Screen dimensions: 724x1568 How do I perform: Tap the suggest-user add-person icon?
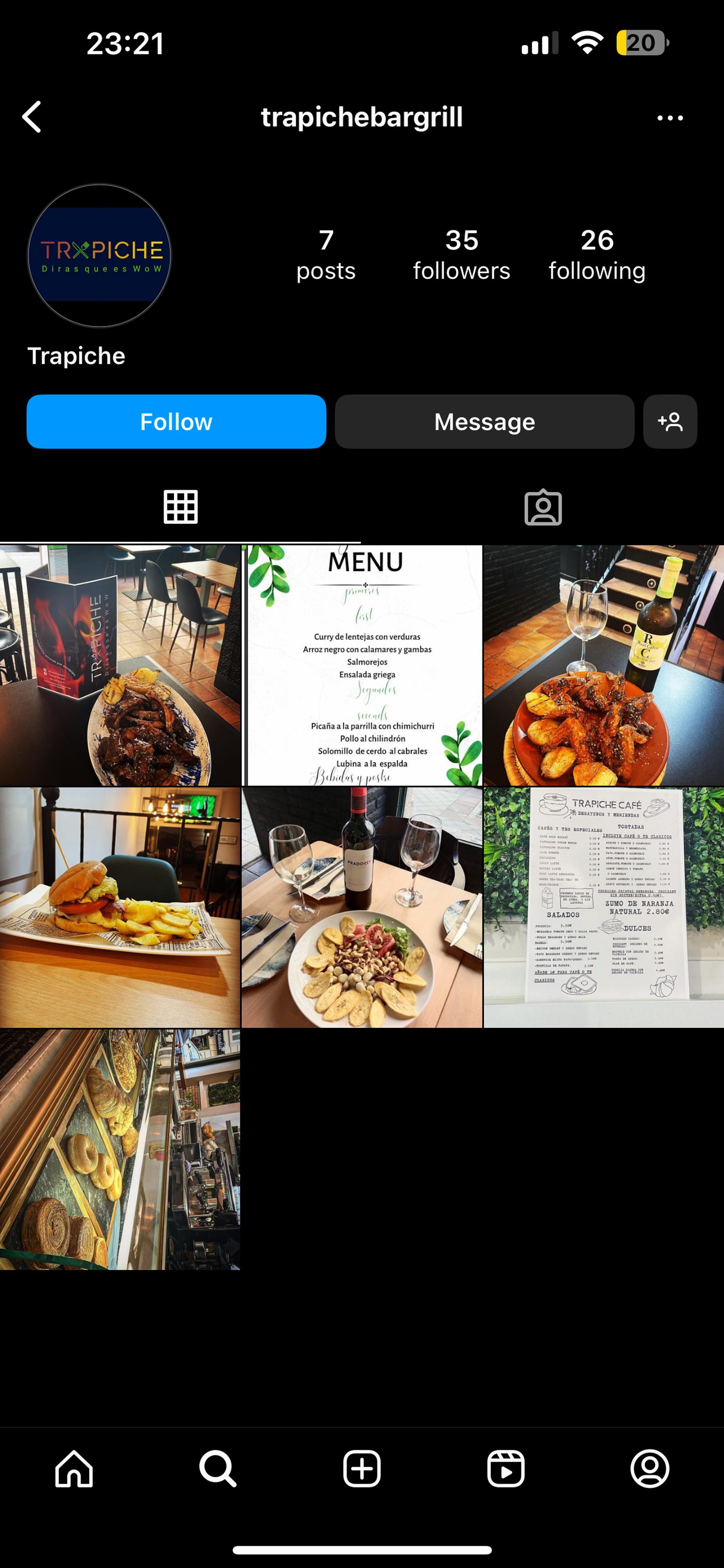(670, 421)
